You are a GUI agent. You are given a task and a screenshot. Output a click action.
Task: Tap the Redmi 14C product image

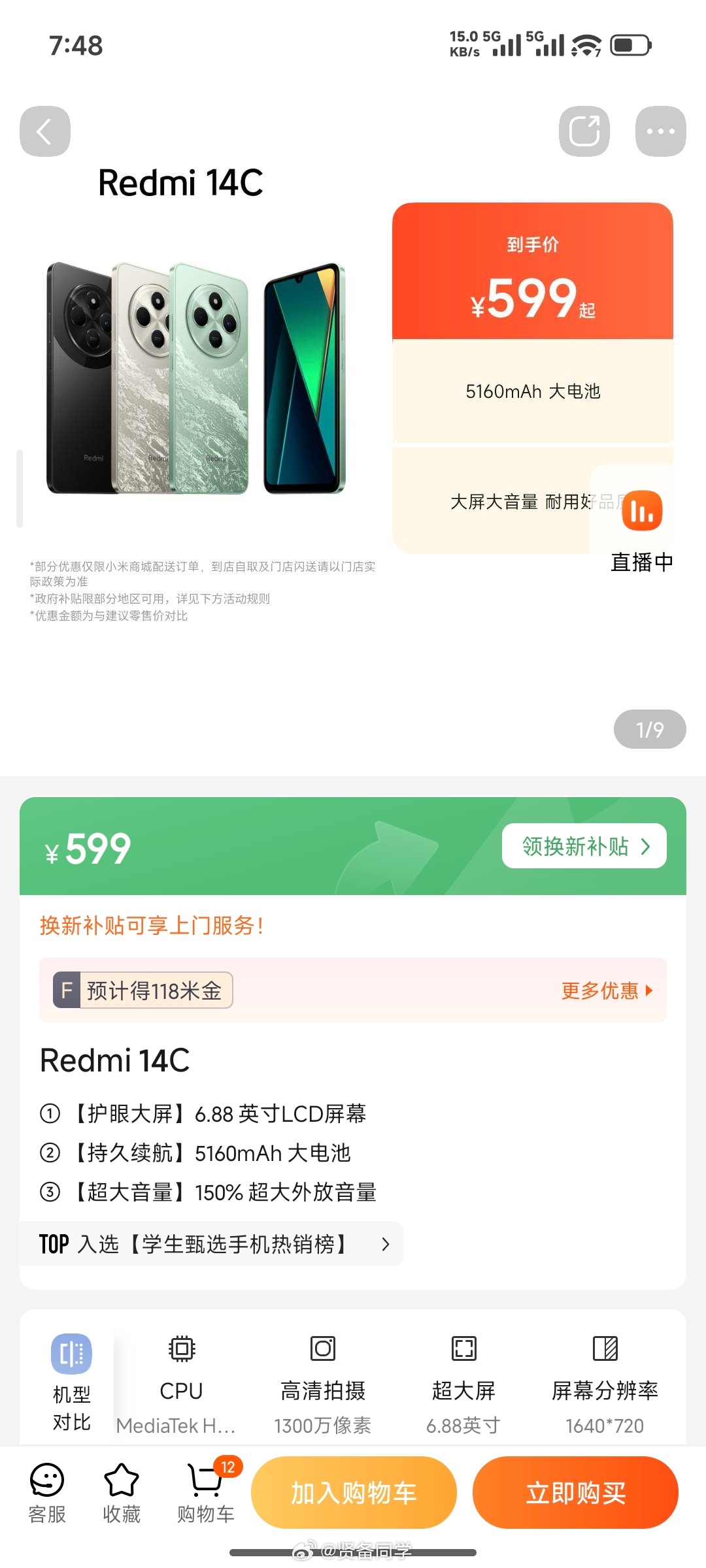click(x=196, y=379)
